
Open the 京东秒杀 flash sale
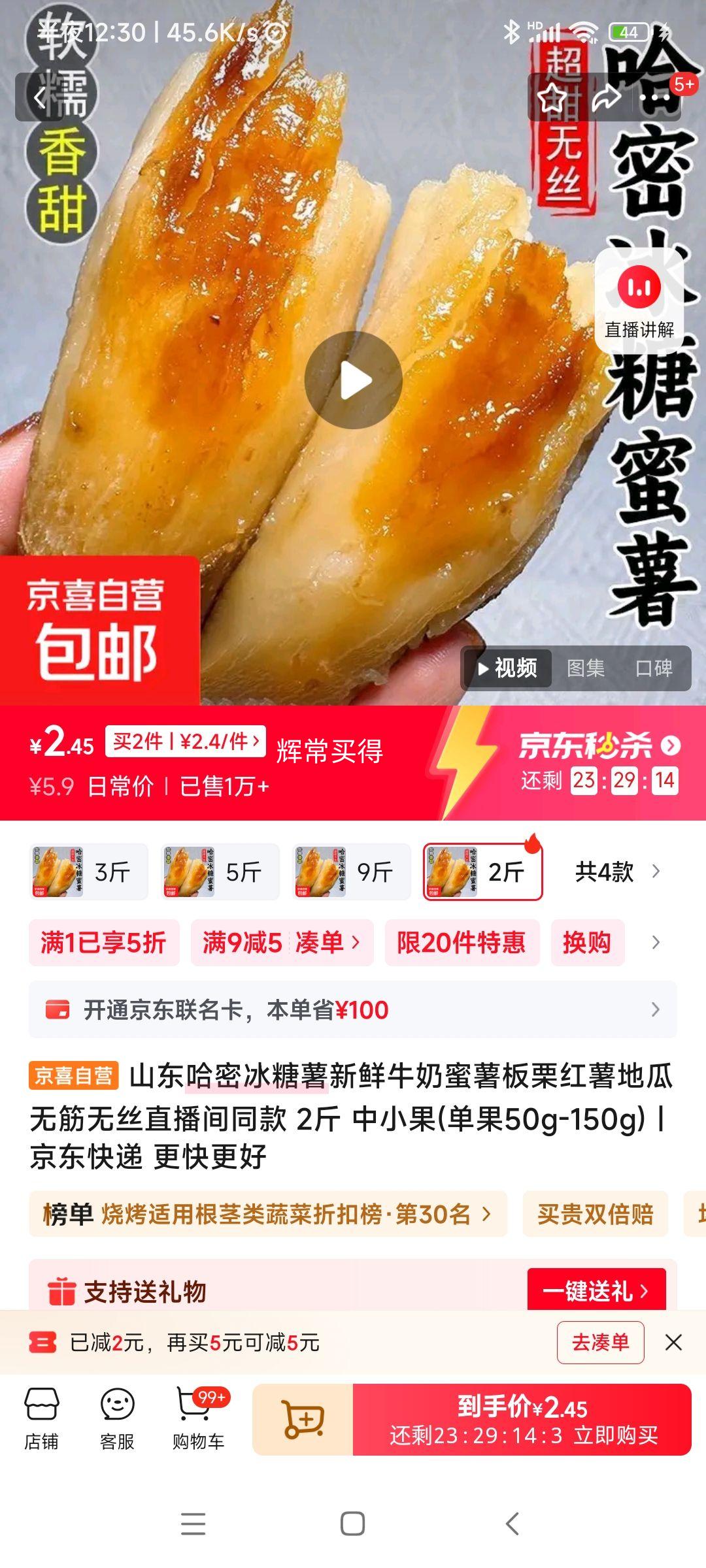[x=599, y=745]
